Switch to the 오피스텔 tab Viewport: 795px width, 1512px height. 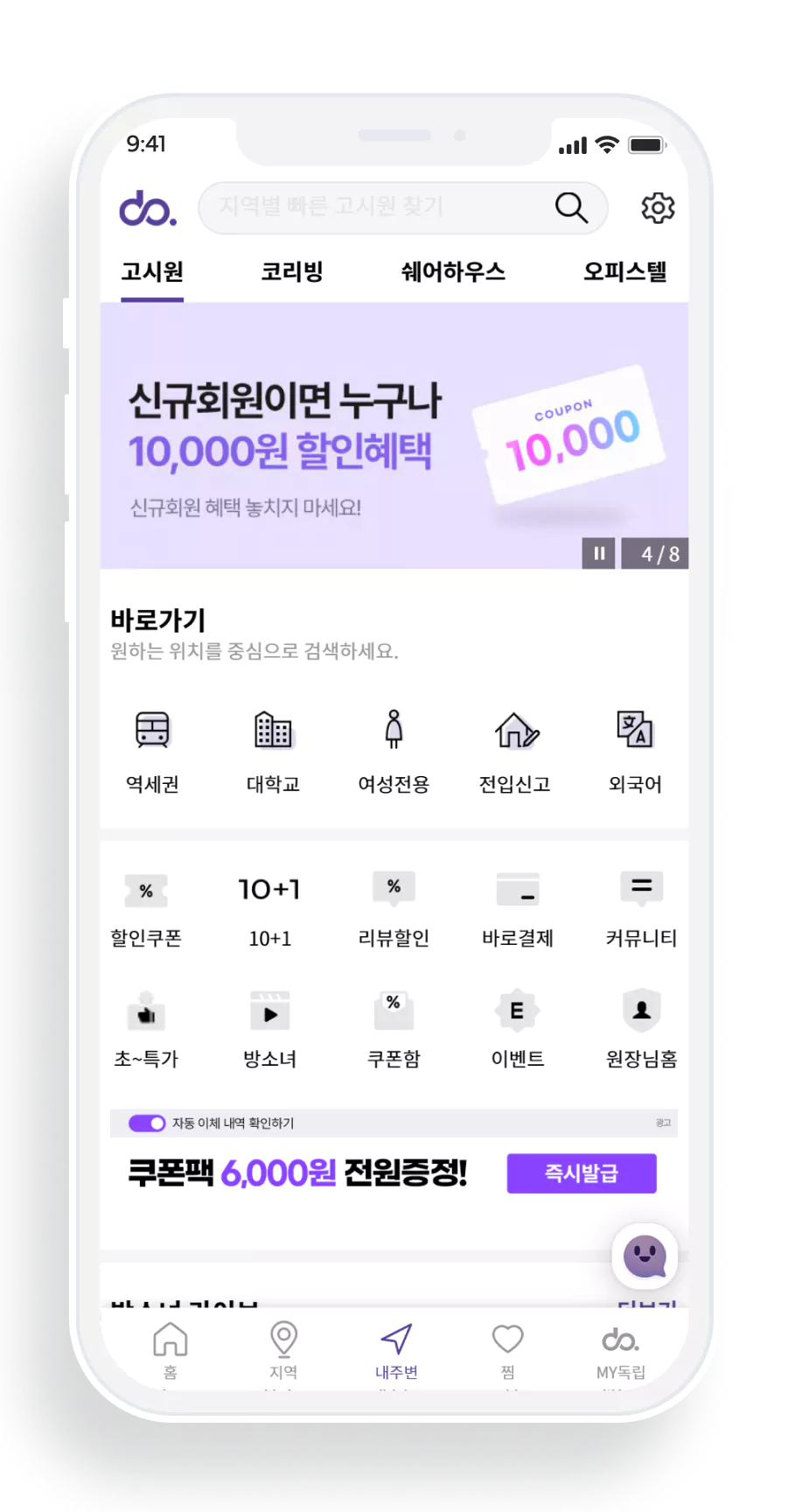[x=624, y=272]
